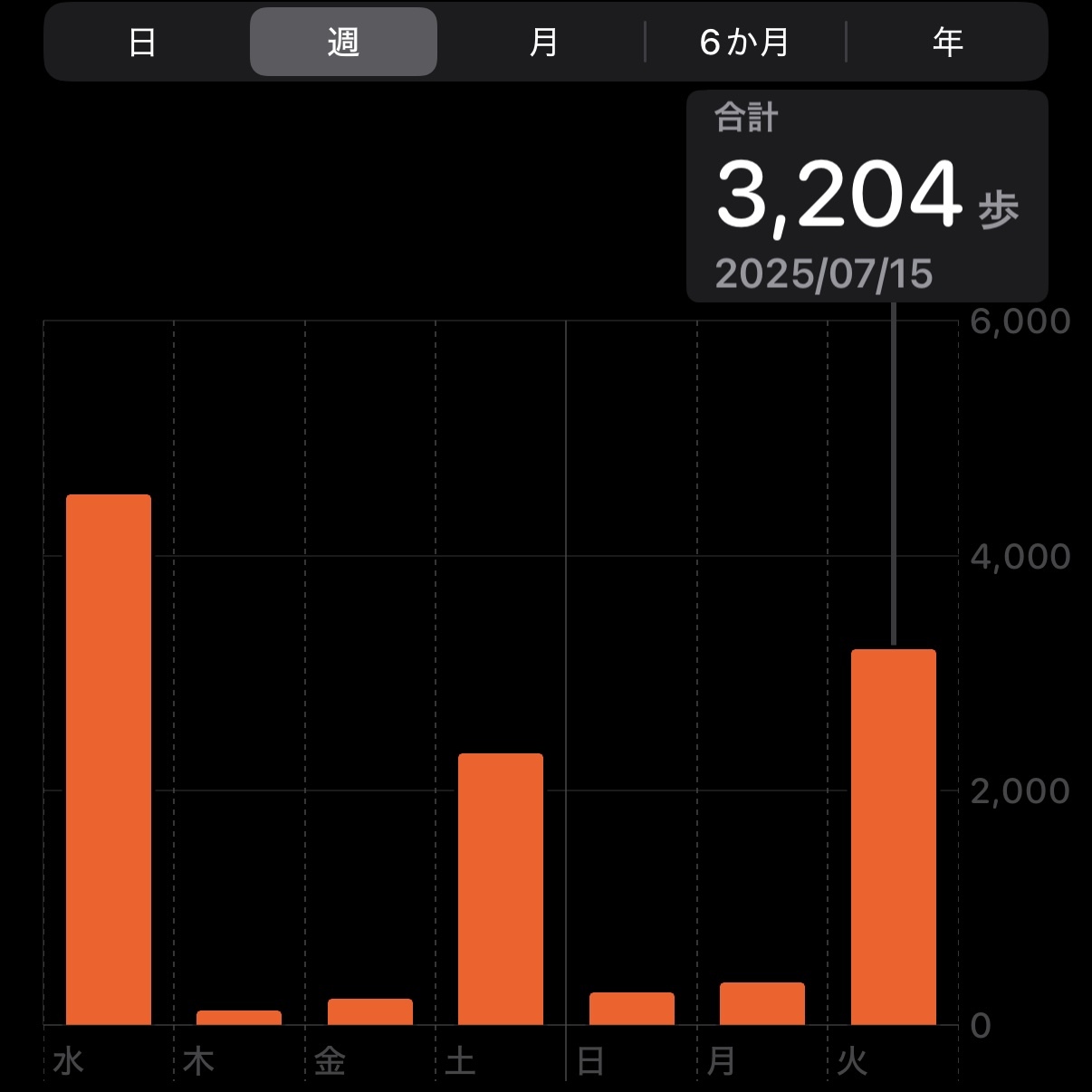Select the 土 (Saturday) step bar

coord(501,889)
